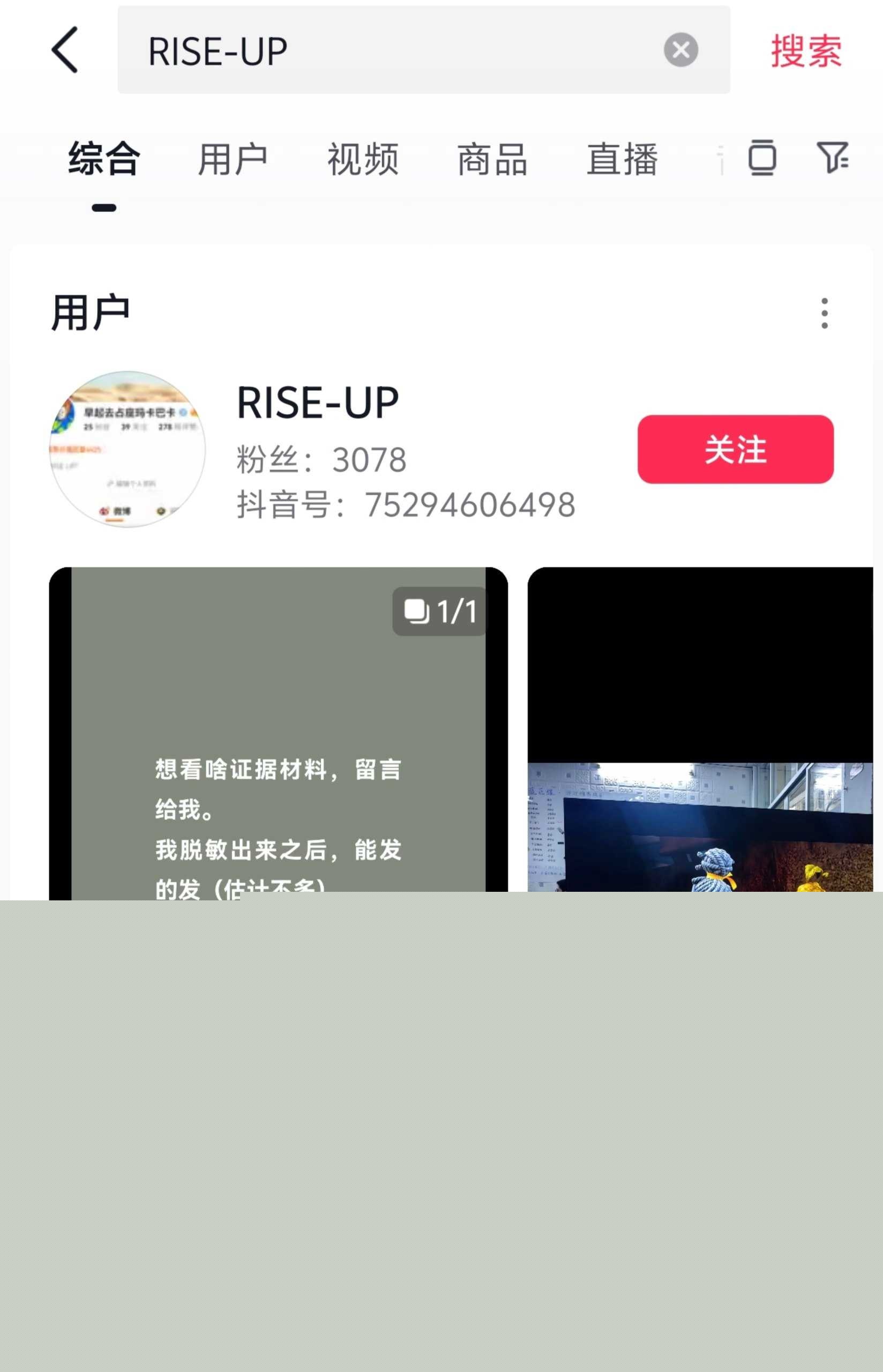Open RISE-UP's profile avatar

(129, 449)
